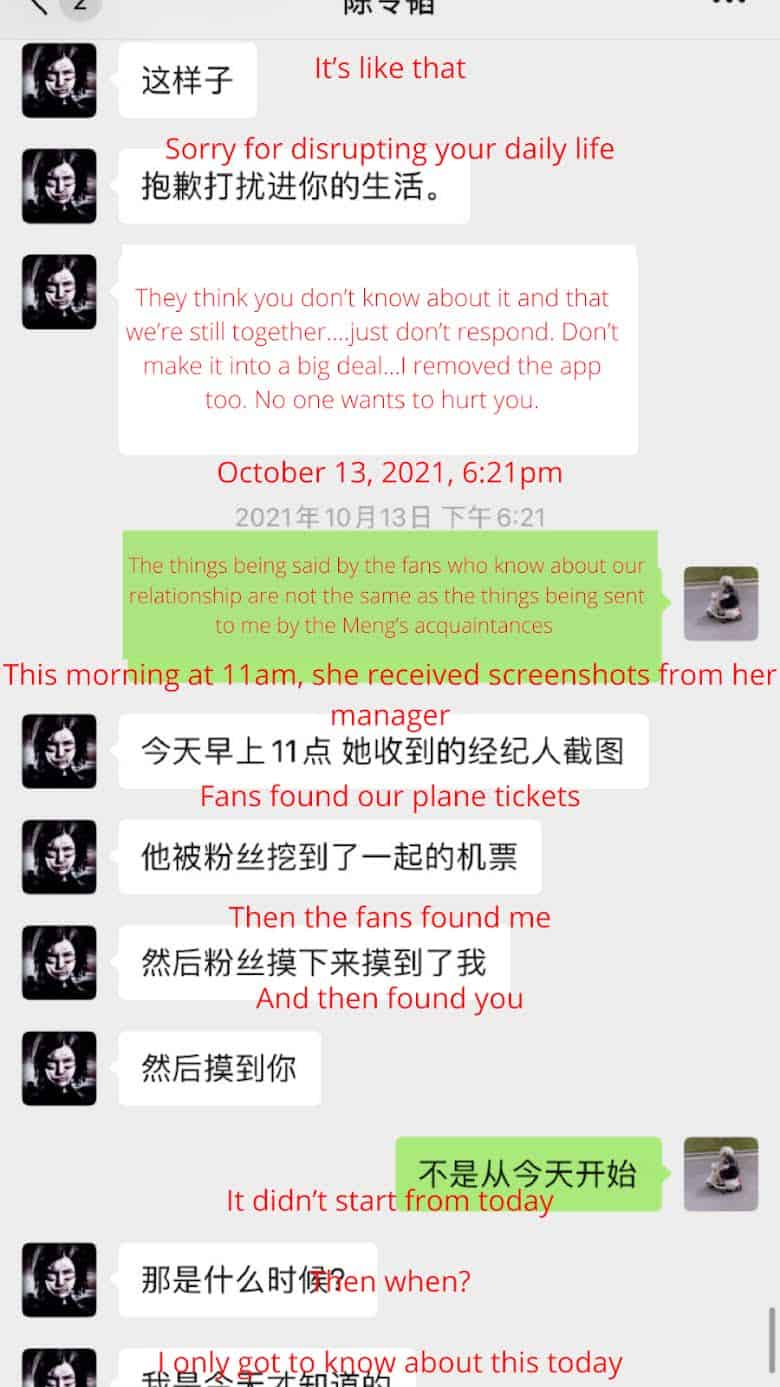Viewport: 780px width, 1387px height.
Task: Open own avatar beside 不是从今天开始 message
Action: 720,1174
